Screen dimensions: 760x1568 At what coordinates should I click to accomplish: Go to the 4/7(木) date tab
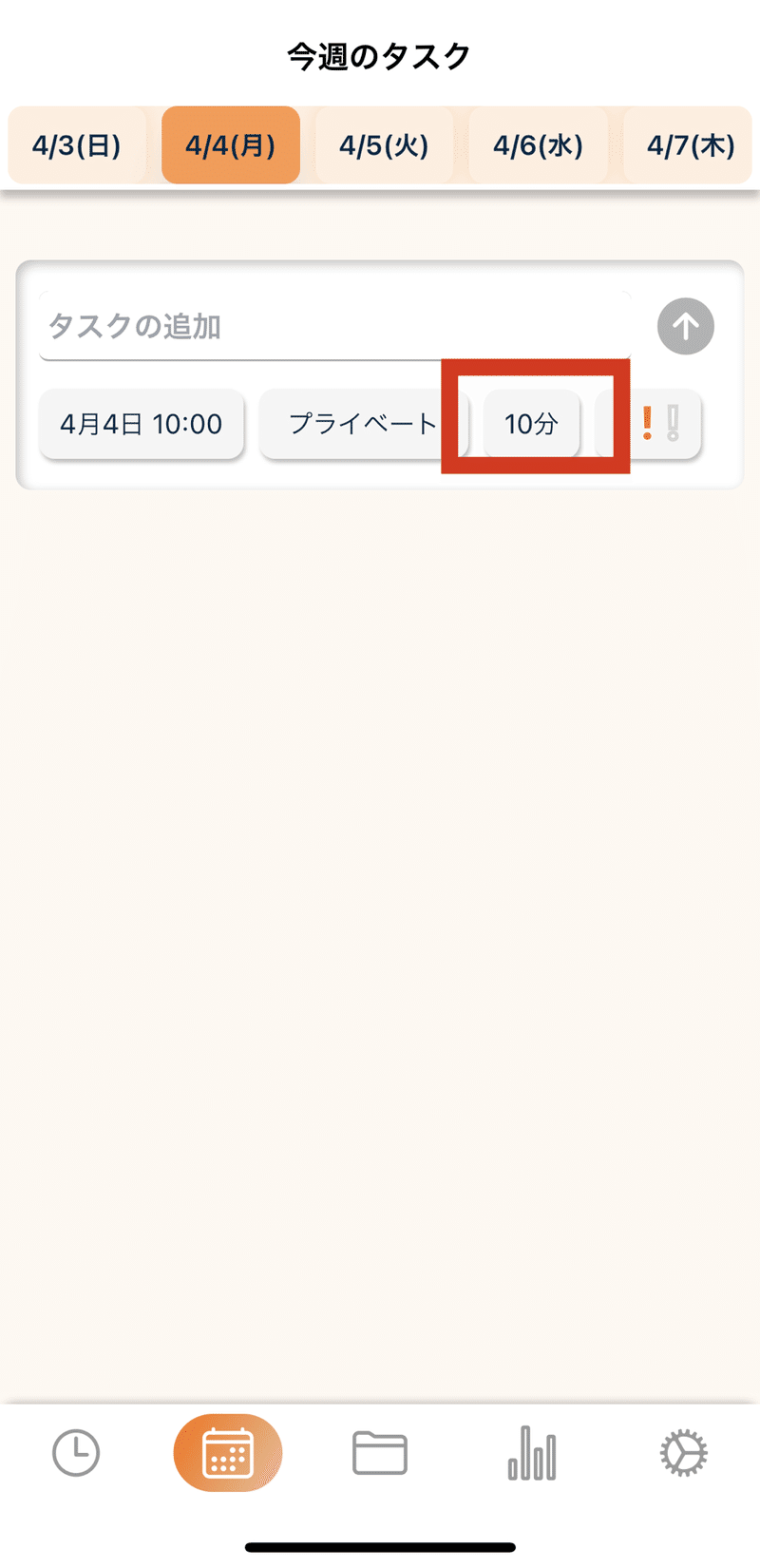tap(689, 145)
